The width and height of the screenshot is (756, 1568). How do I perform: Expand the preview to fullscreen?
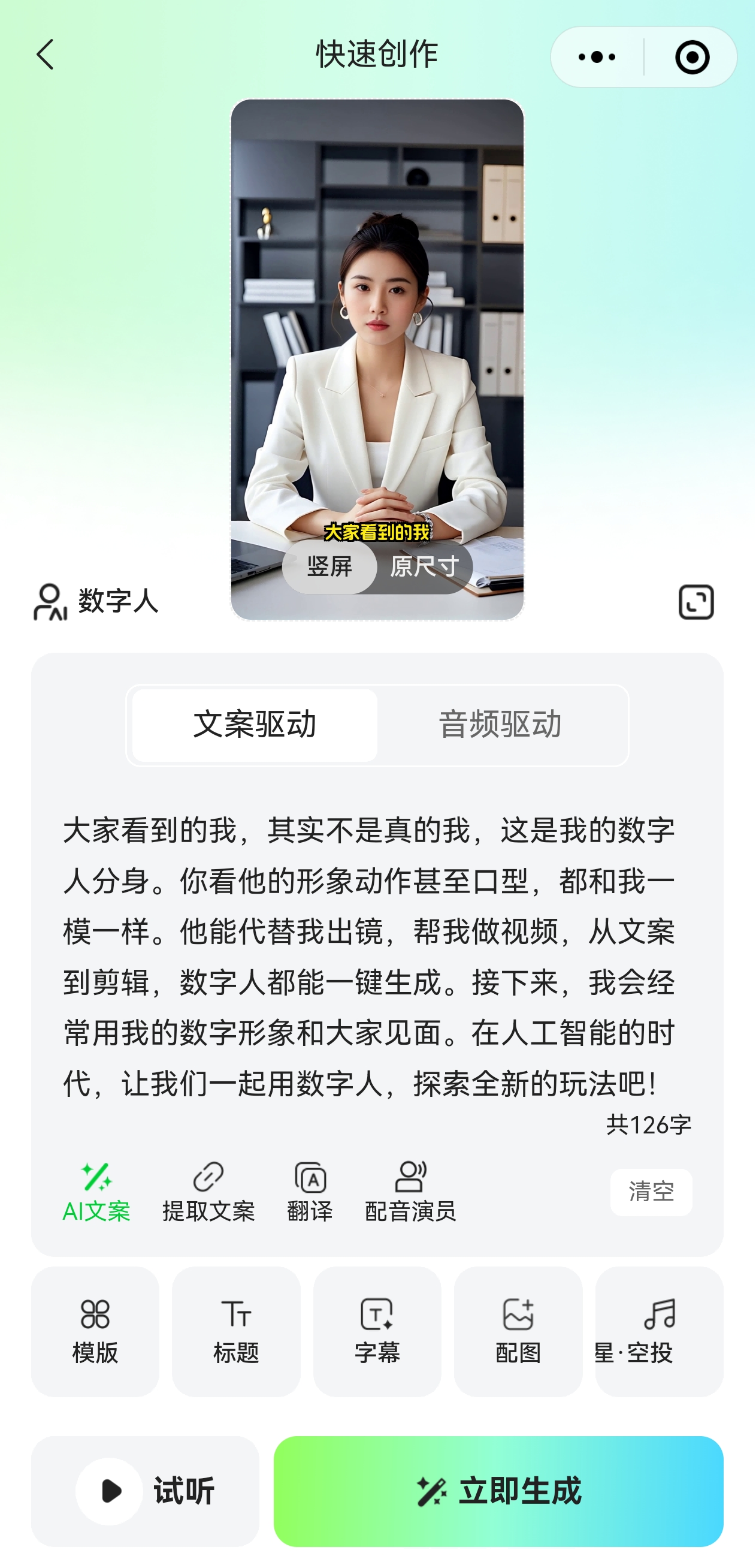click(695, 602)
